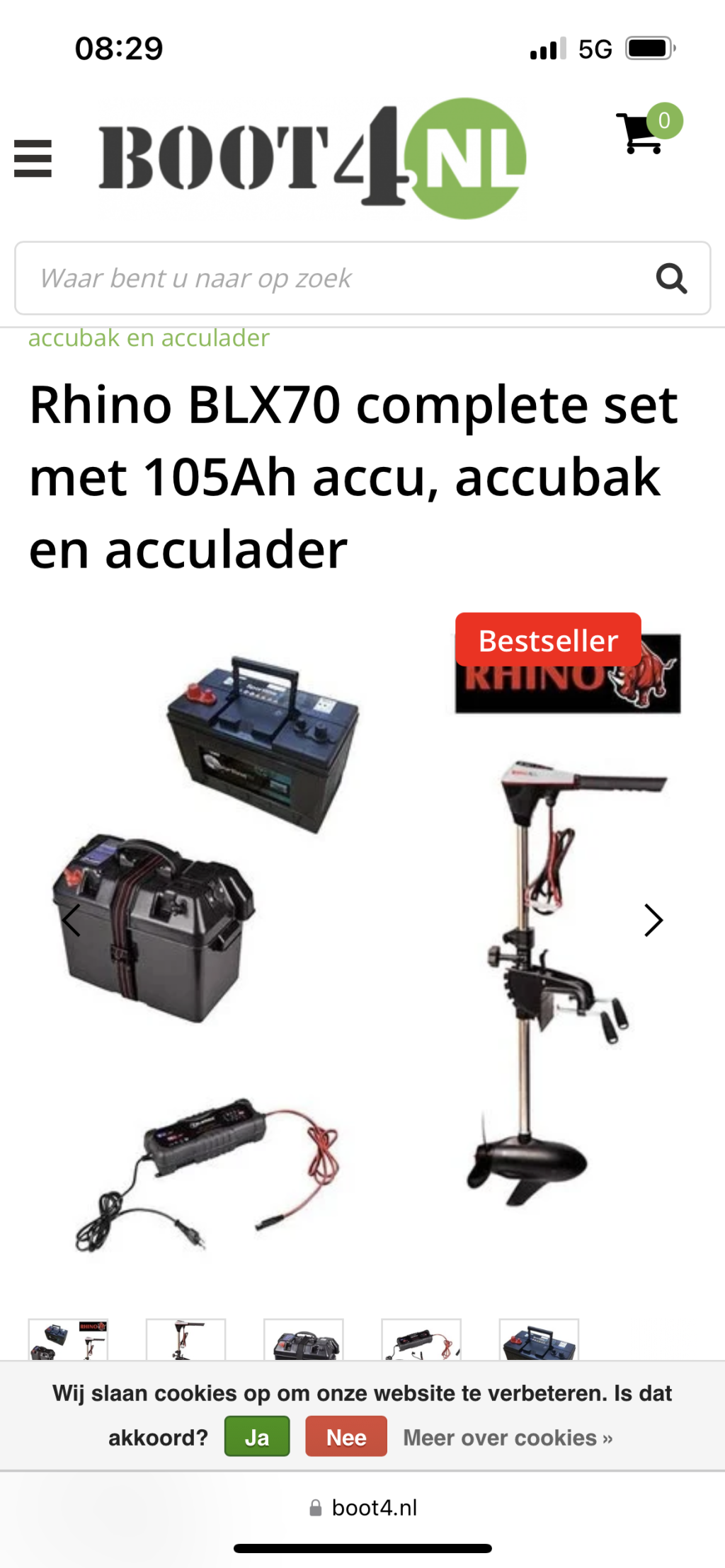725x1568 pixels.
Task: Show the previous product image
Action: coord(71,921)
